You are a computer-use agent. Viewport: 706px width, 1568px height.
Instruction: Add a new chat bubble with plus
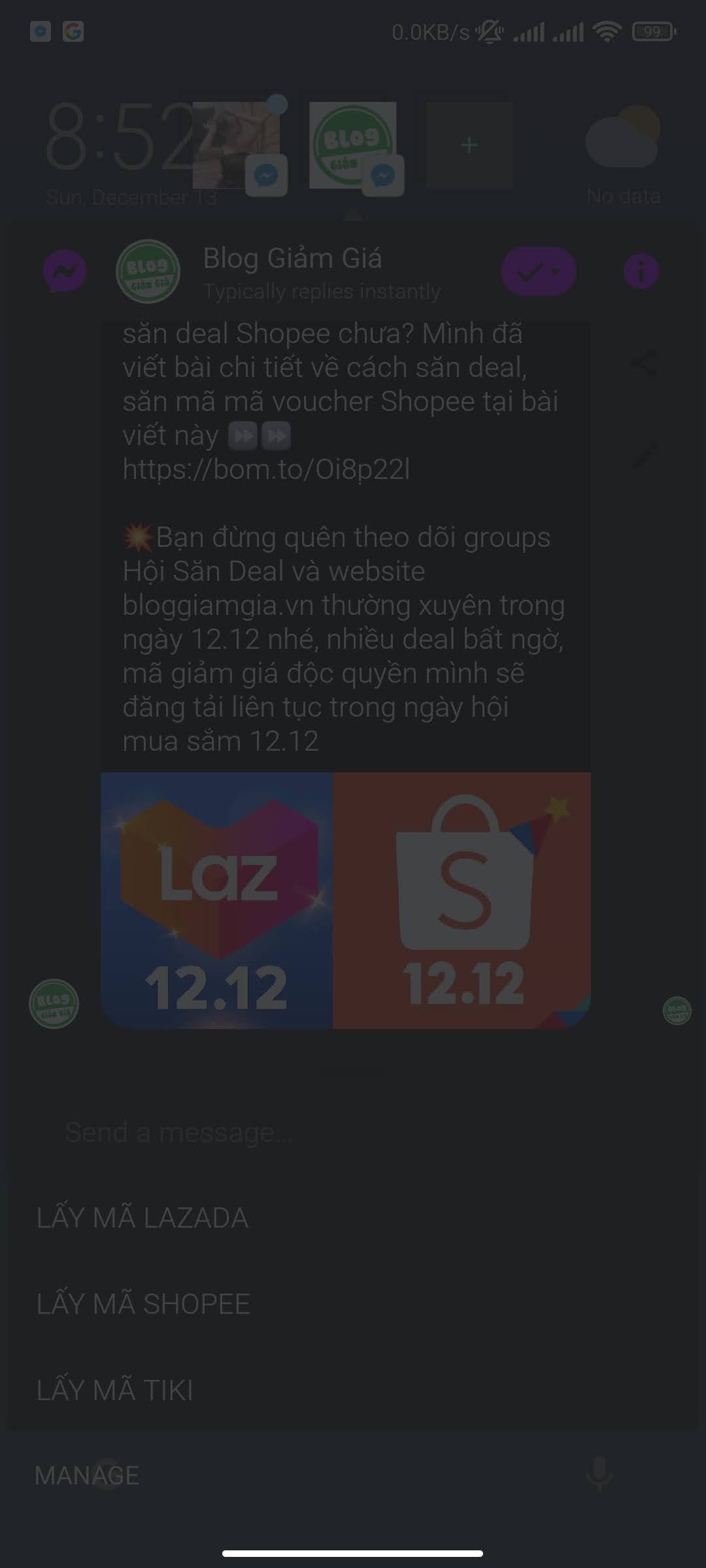coord(469,145)
